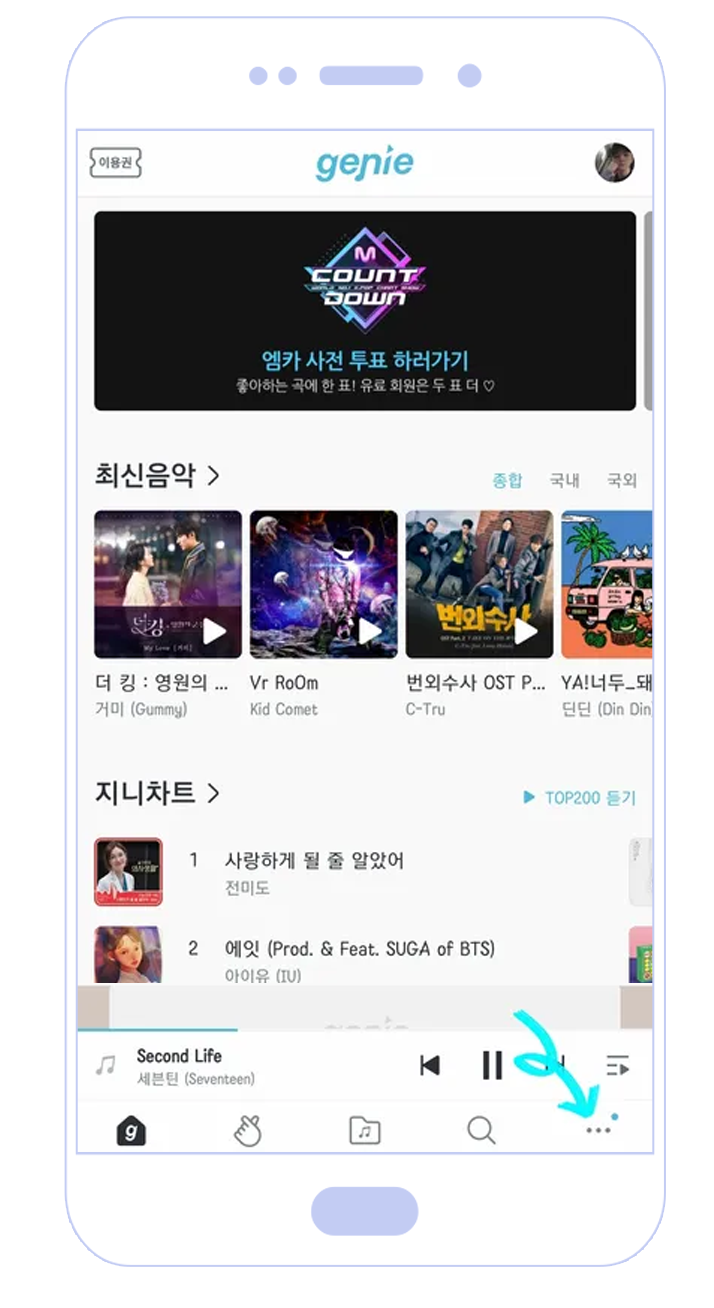
Task: Open the M Countdown vote banner
Action: [365, 310]
